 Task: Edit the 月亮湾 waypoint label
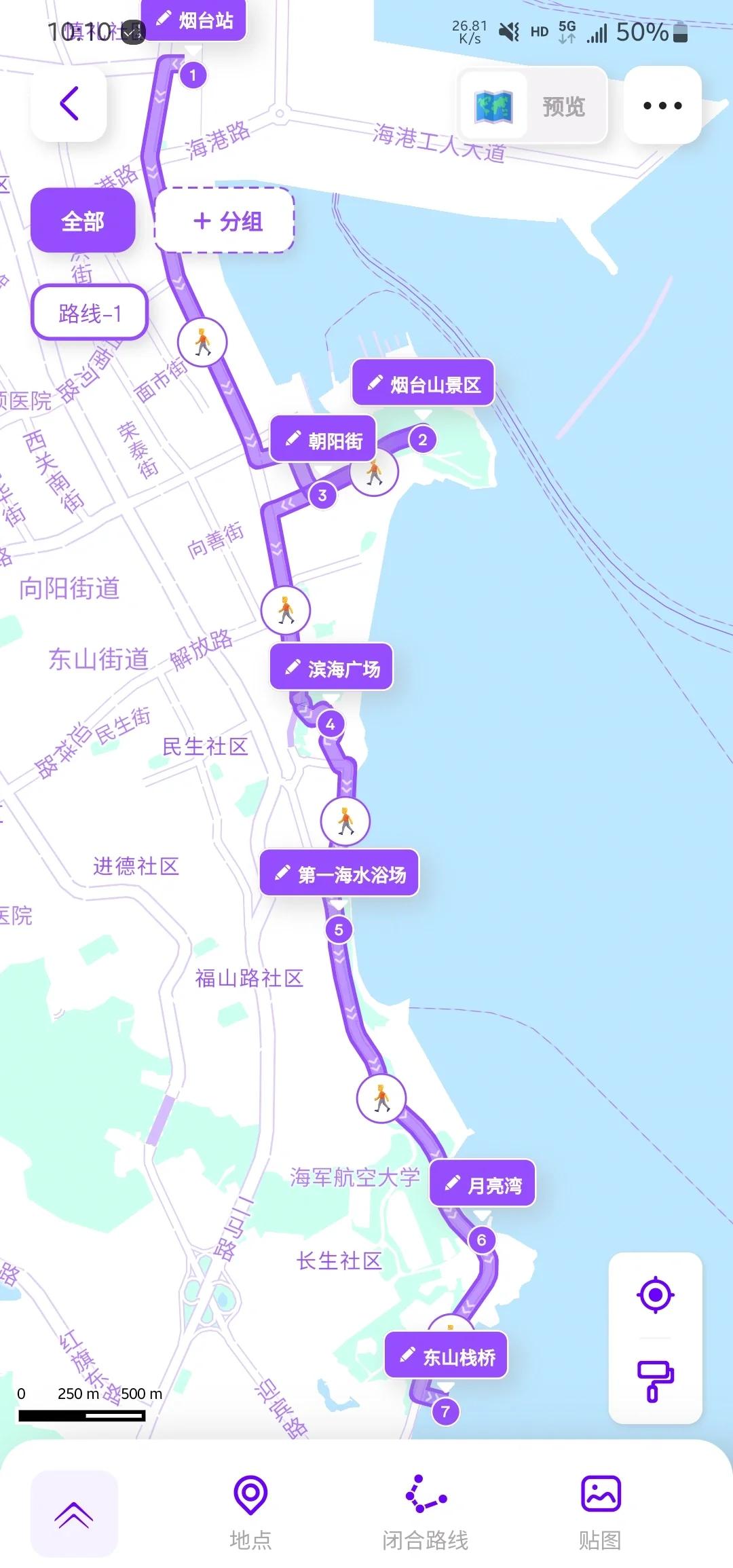483,1184
